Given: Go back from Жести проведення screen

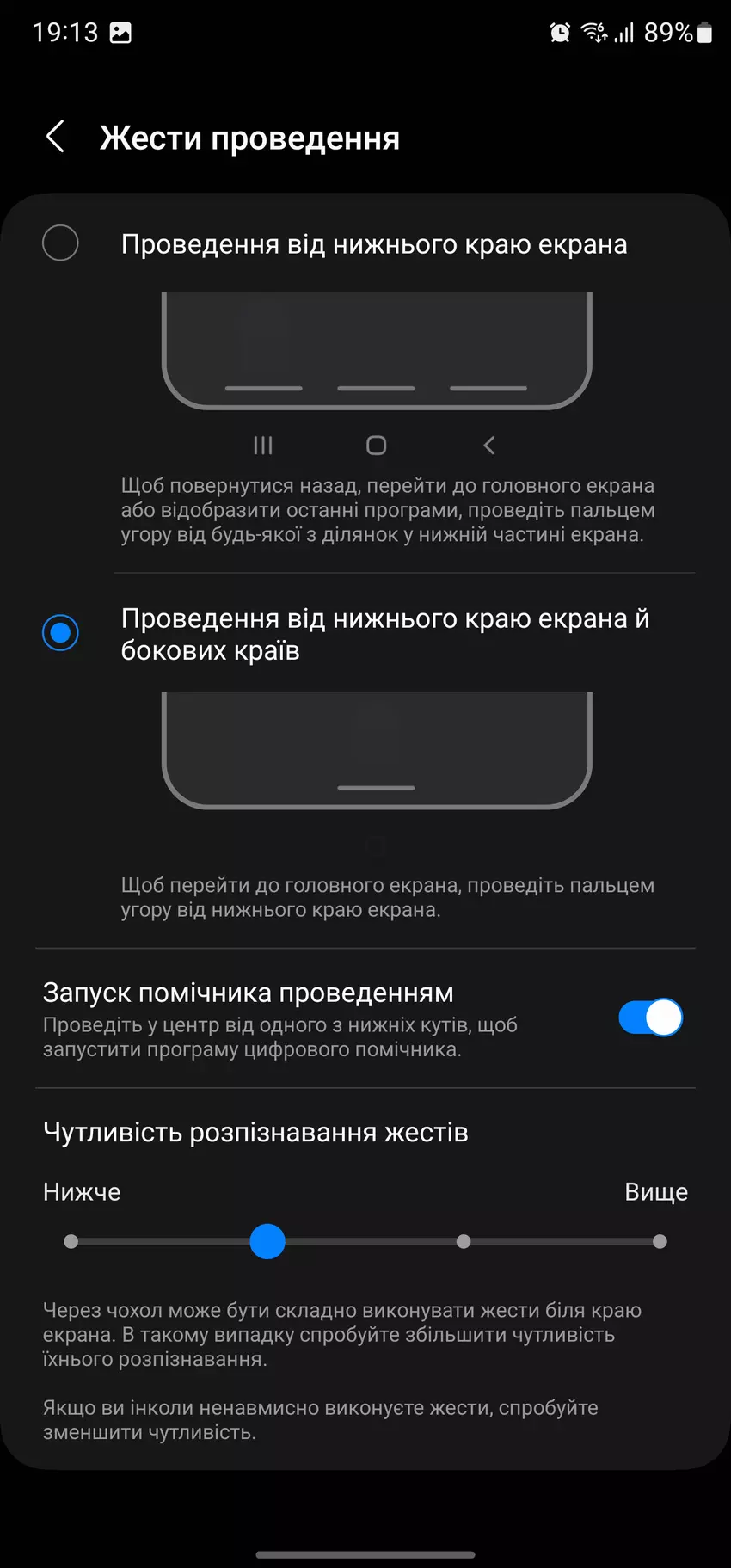Looking at the screenshot, I should coord(56,137).
